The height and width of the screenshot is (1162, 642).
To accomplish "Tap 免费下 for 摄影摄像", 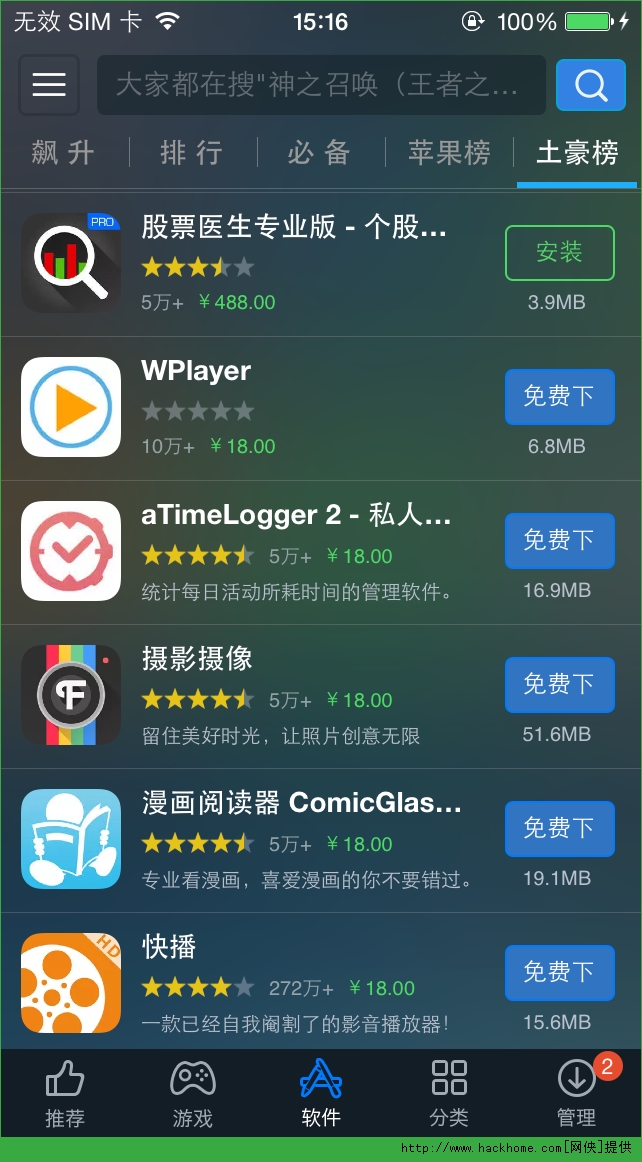I will (559, 685).
